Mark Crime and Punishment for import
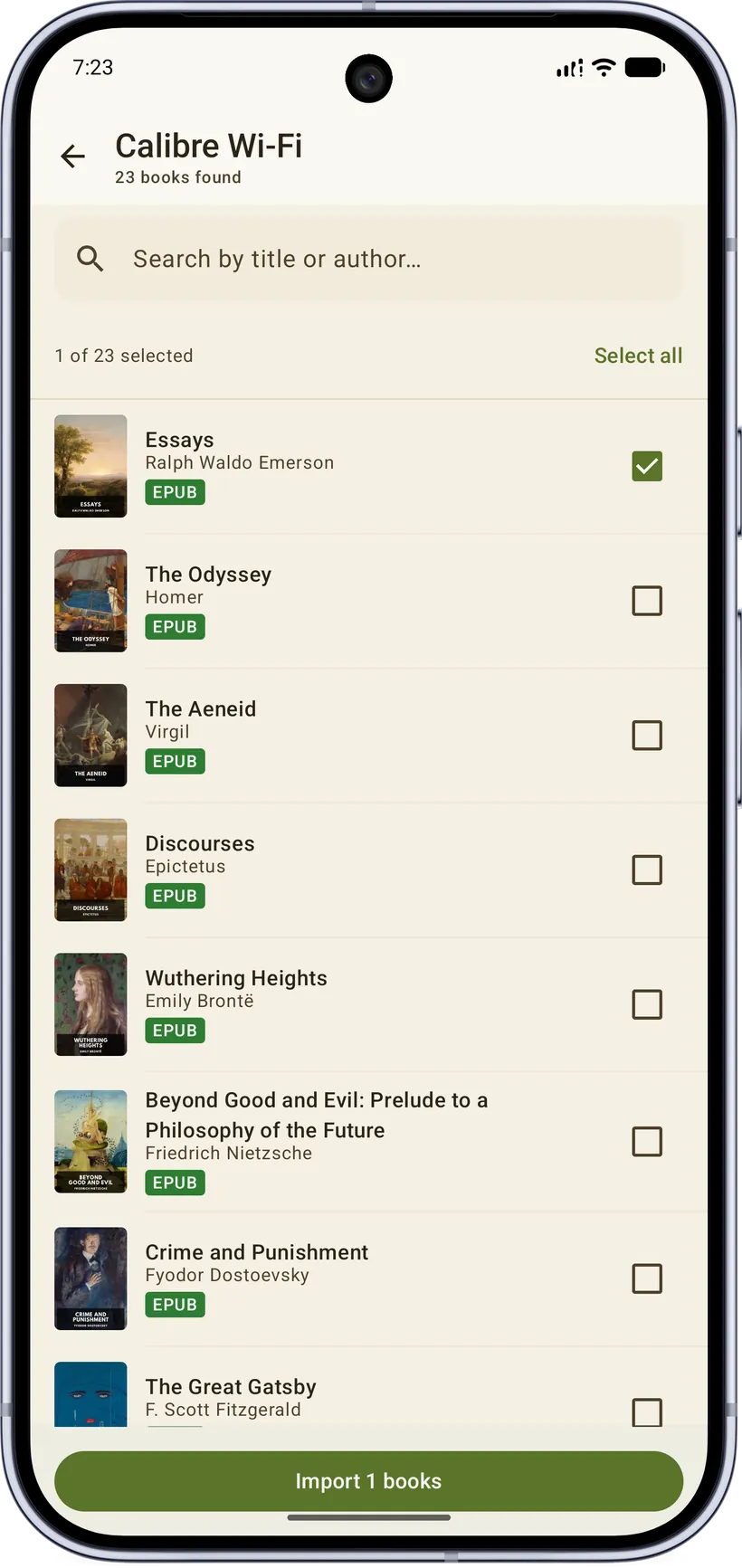Image resolution: width=742 pixels, height=1568 pixels. 647,1278
